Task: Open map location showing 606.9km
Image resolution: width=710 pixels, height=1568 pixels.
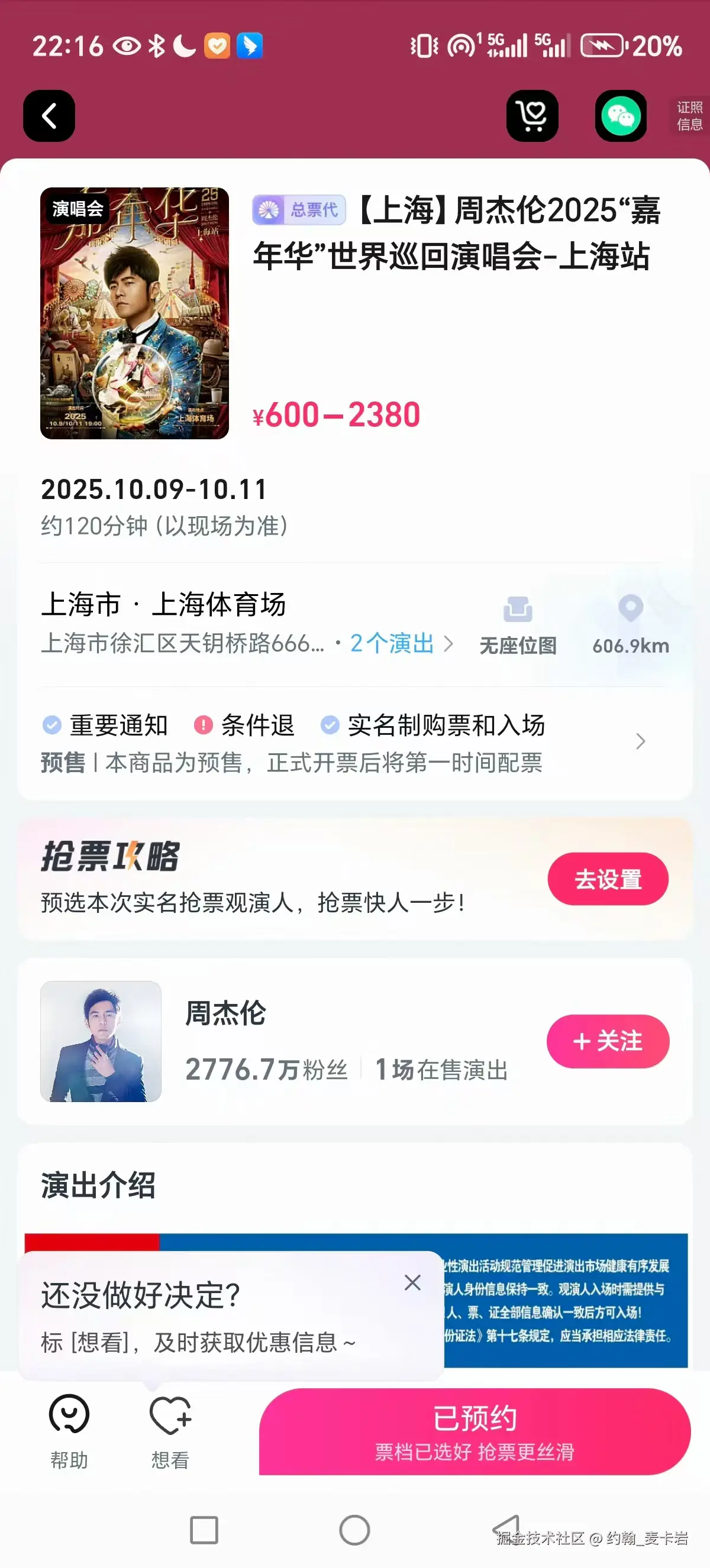Action: (x=630, y=625)
